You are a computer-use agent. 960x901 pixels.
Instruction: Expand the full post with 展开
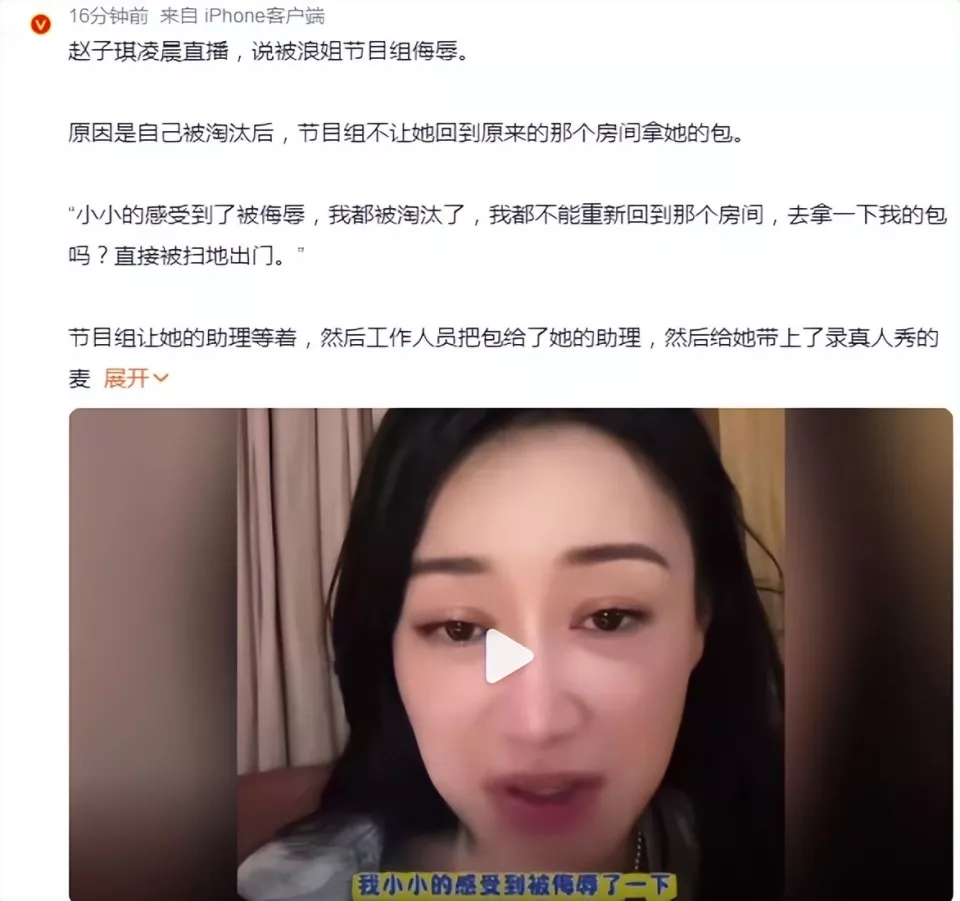click(x=136, y=379)
